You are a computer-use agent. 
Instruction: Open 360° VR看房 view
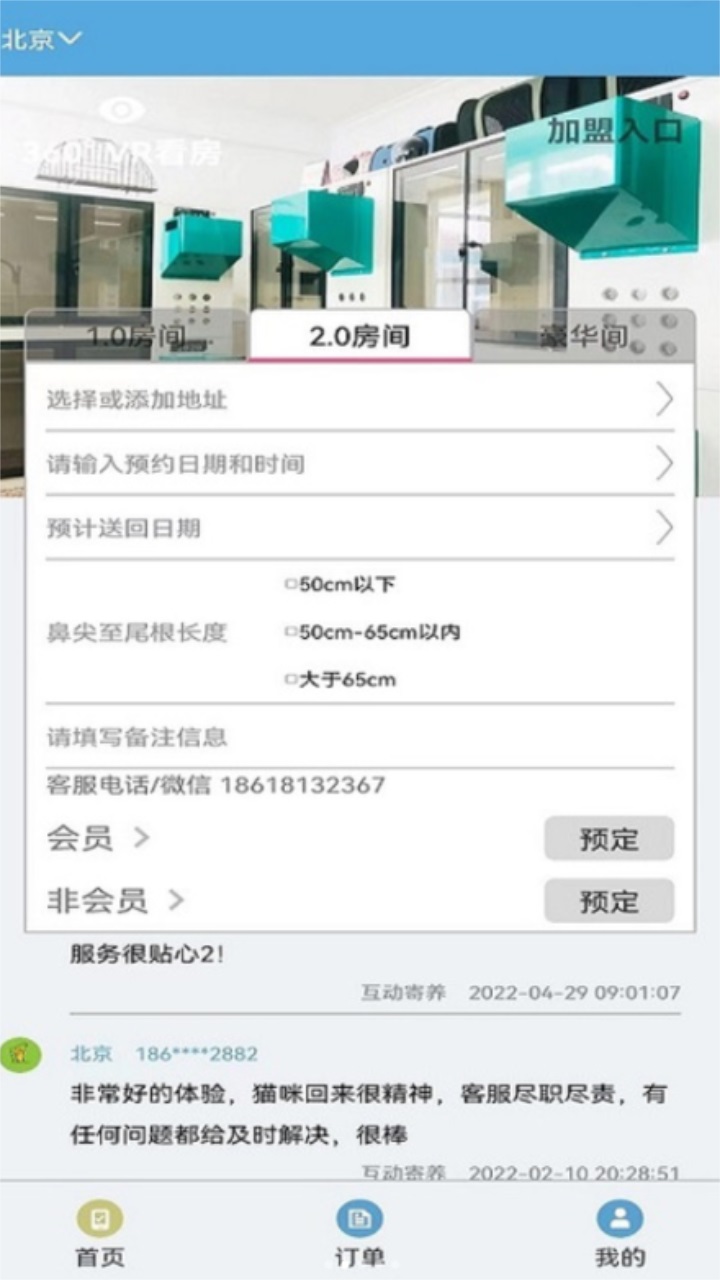[122, 133]
